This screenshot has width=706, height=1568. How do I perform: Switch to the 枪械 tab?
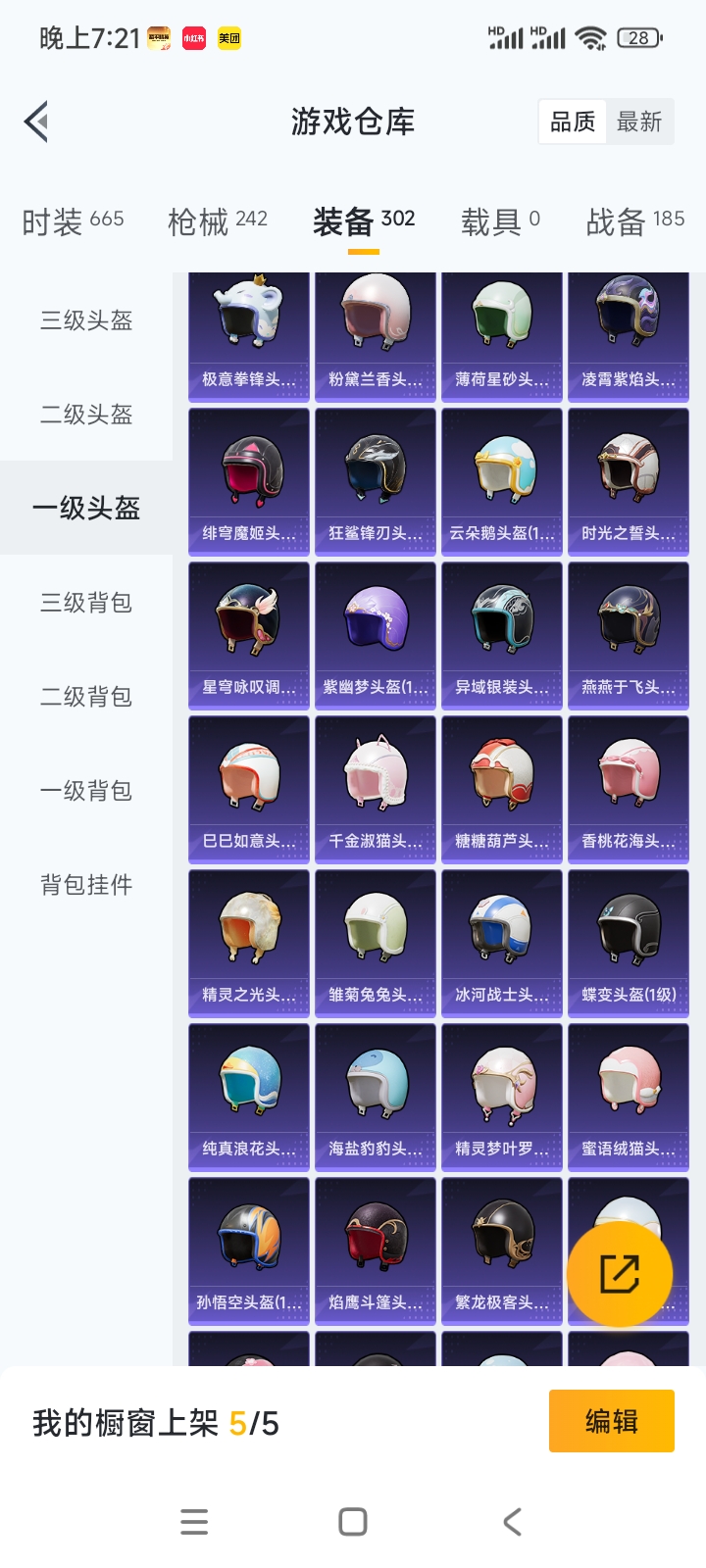tap(217, 220)
